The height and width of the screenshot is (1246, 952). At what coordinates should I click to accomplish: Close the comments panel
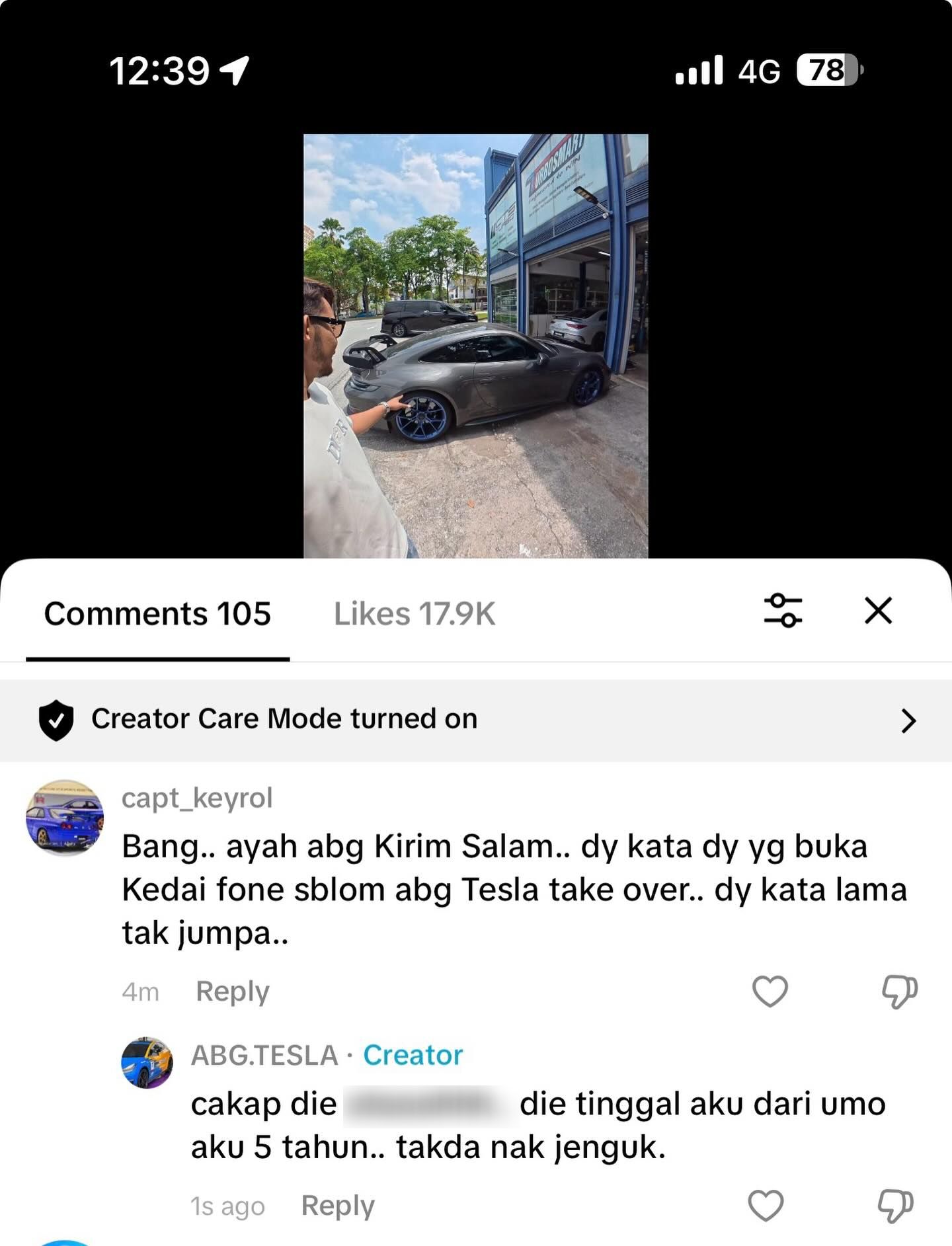point(878,612)
